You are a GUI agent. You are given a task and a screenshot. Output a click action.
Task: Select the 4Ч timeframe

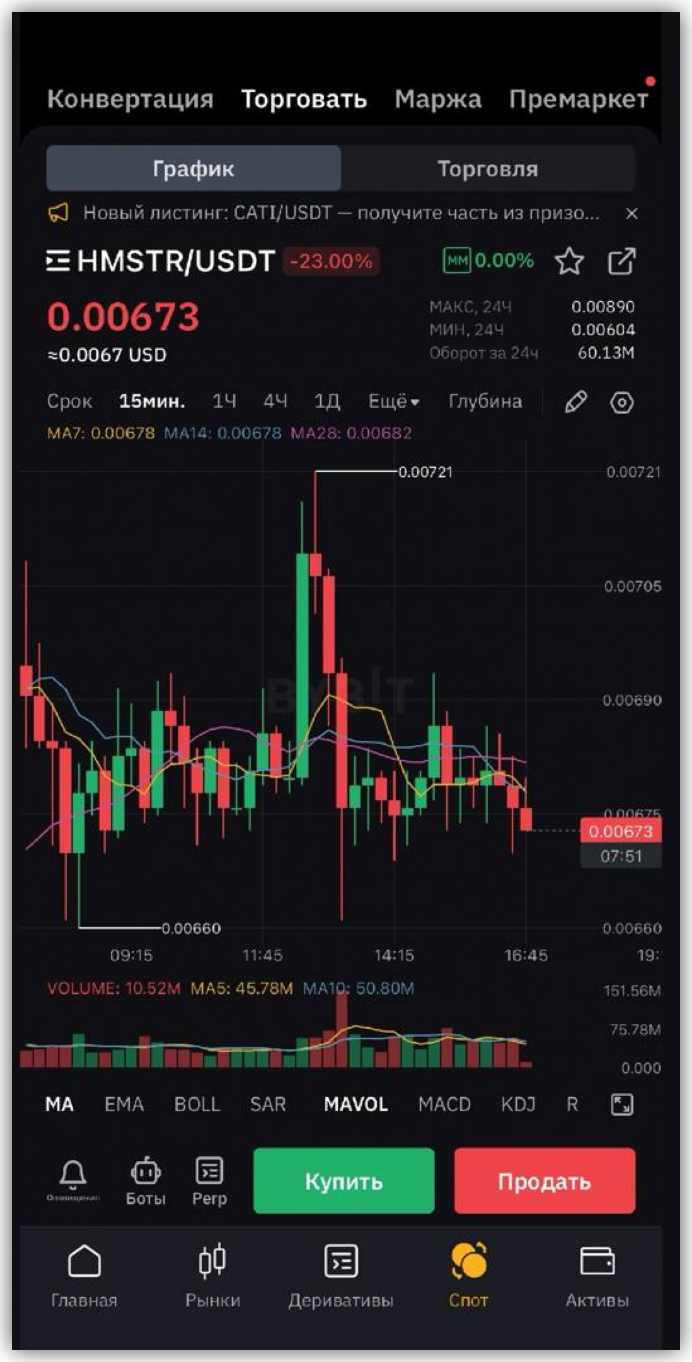[275, 401]
